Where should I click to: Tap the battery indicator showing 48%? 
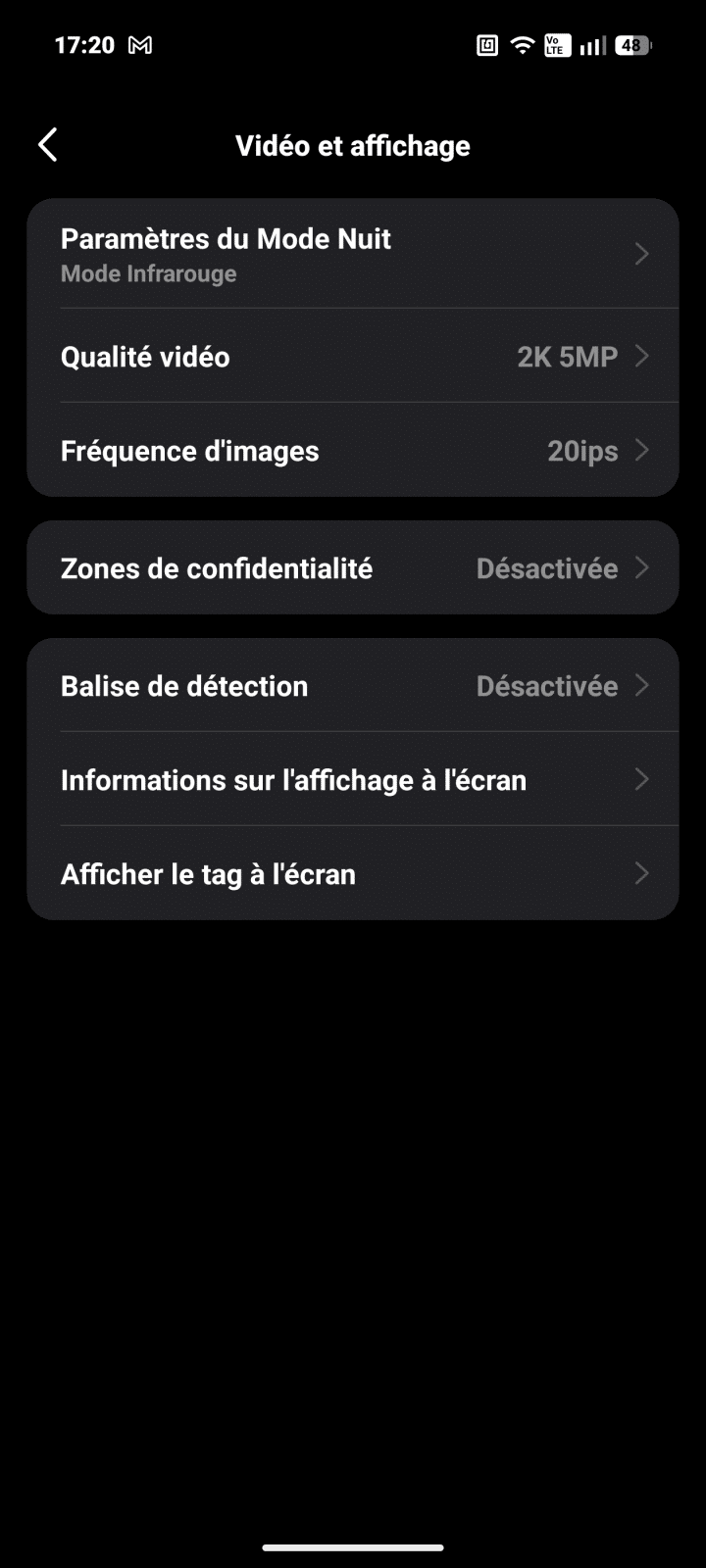click(x=630, y=44)
